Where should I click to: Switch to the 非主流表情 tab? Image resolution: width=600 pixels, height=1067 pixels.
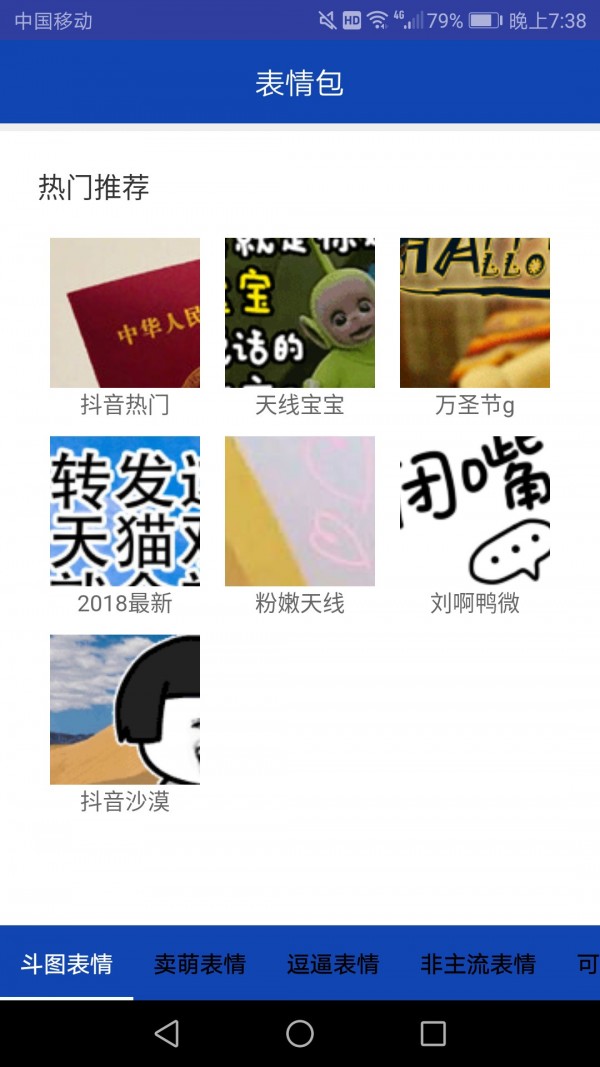tap(478, 964)
